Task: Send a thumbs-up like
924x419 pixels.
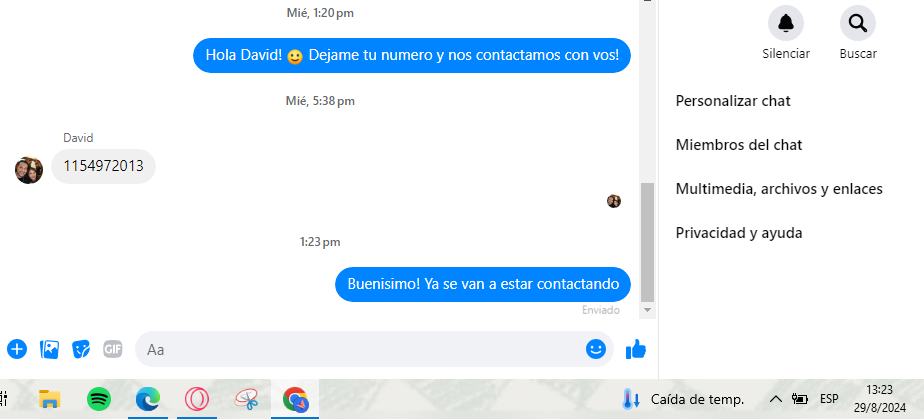Action: [x=636, y=349]
